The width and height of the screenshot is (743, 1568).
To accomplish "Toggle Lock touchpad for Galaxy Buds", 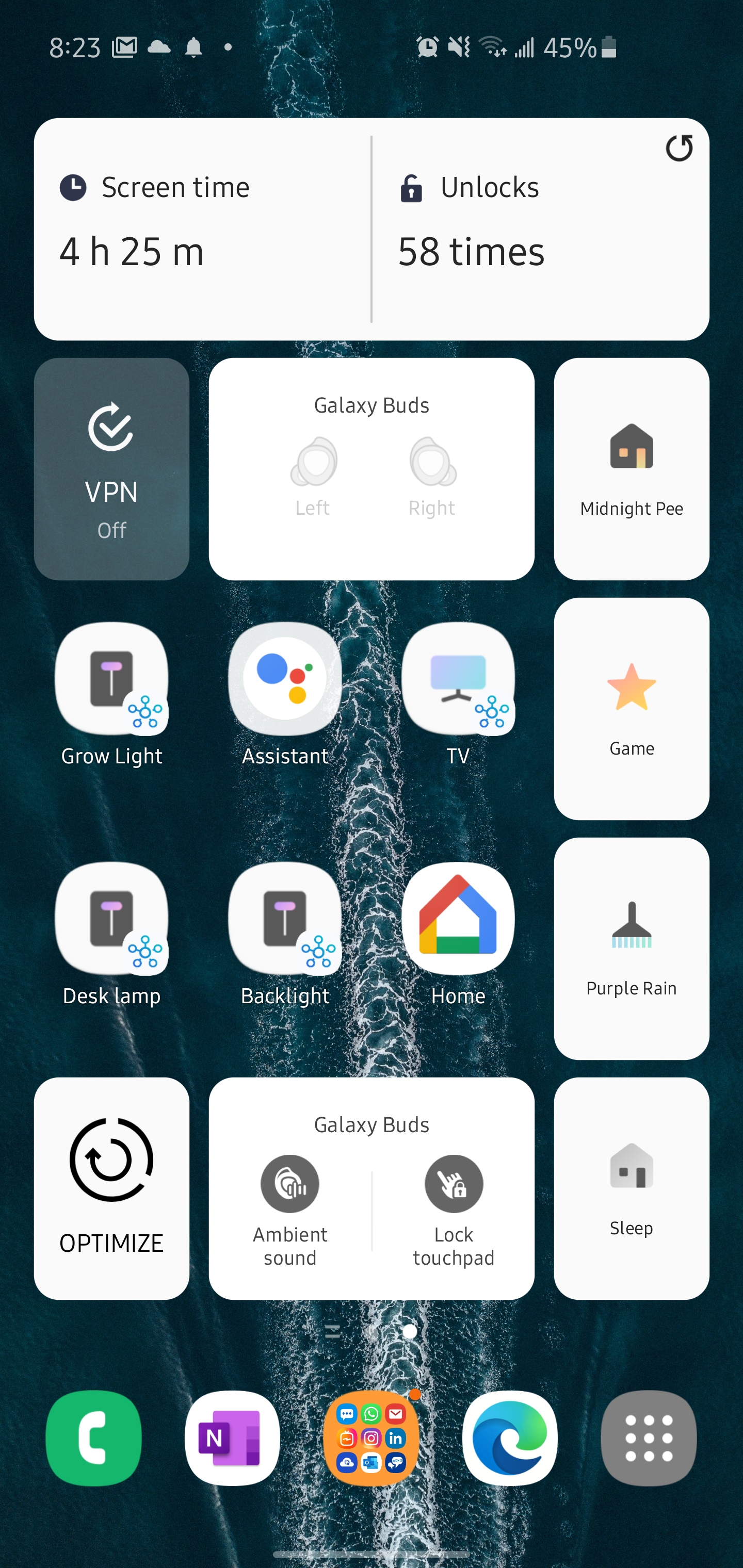I will 453,1183.
